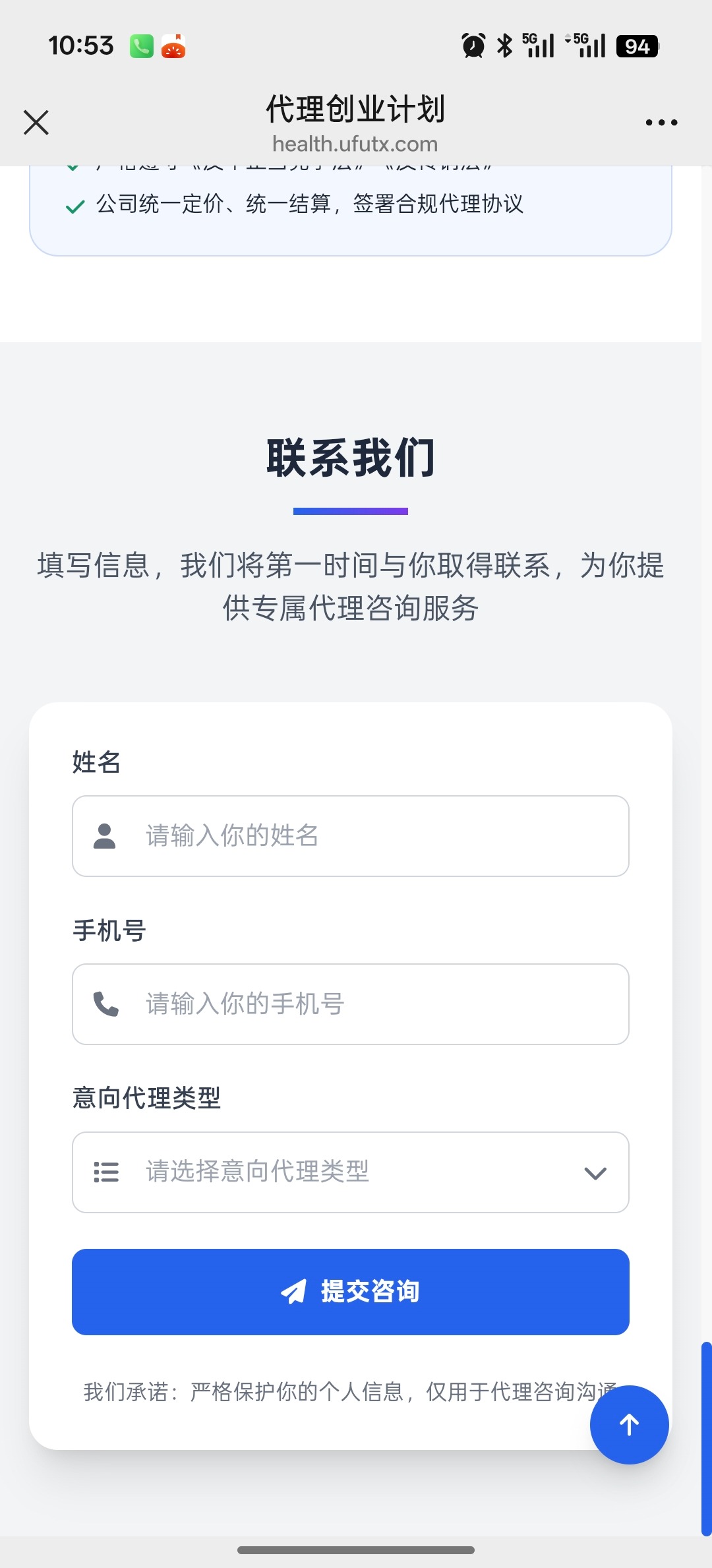
Task: Tap the phone receiver icon in the 手机号 field
Action: click(105, 1004)
